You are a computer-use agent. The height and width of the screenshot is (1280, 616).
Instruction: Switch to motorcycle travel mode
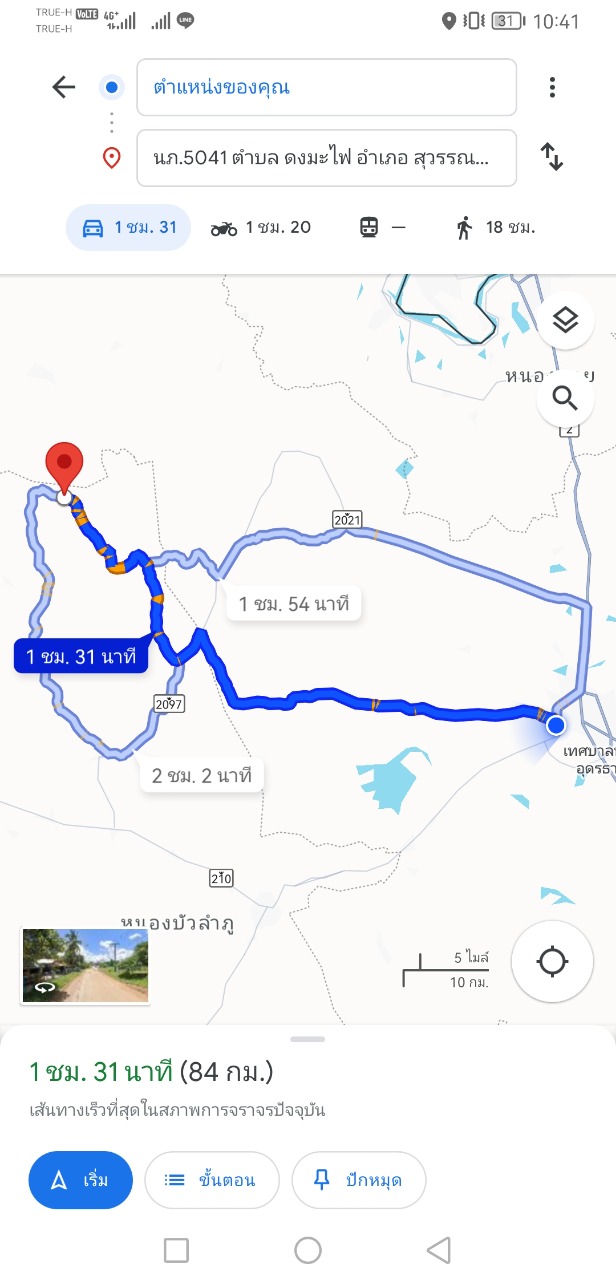[261, 228]
